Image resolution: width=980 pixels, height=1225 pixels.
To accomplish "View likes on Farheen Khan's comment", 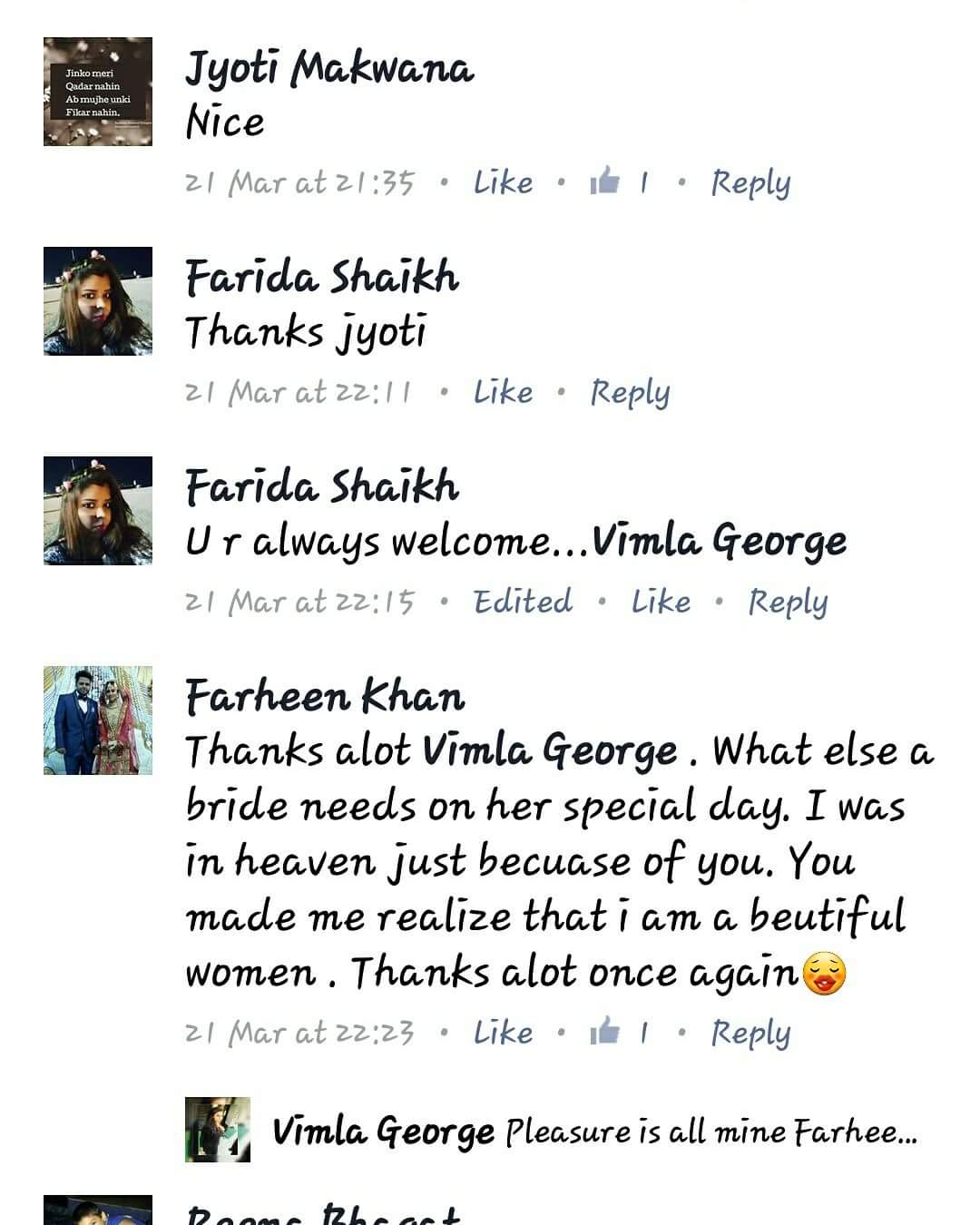I will pos(619,1033).
